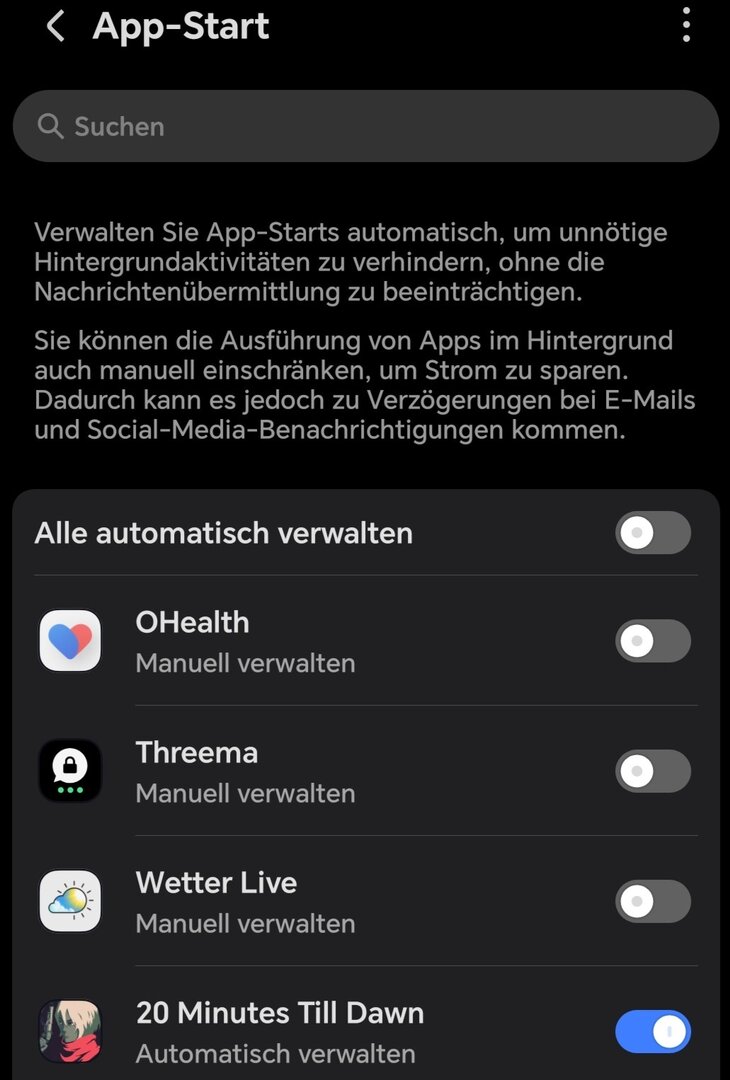Enable Alle automatisch verwalten switch

pos(652,533)
